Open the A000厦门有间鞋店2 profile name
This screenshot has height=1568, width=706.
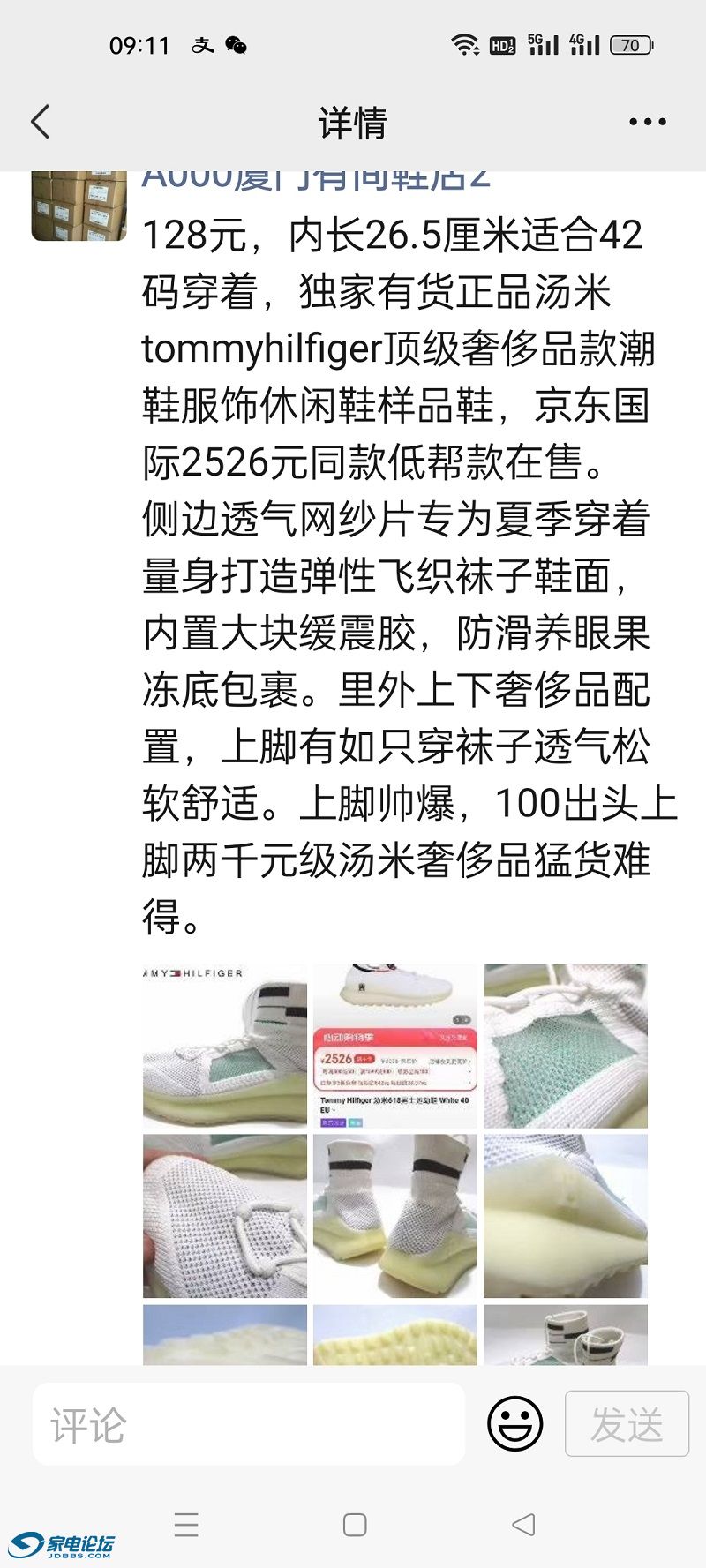[x=316, y=179]
